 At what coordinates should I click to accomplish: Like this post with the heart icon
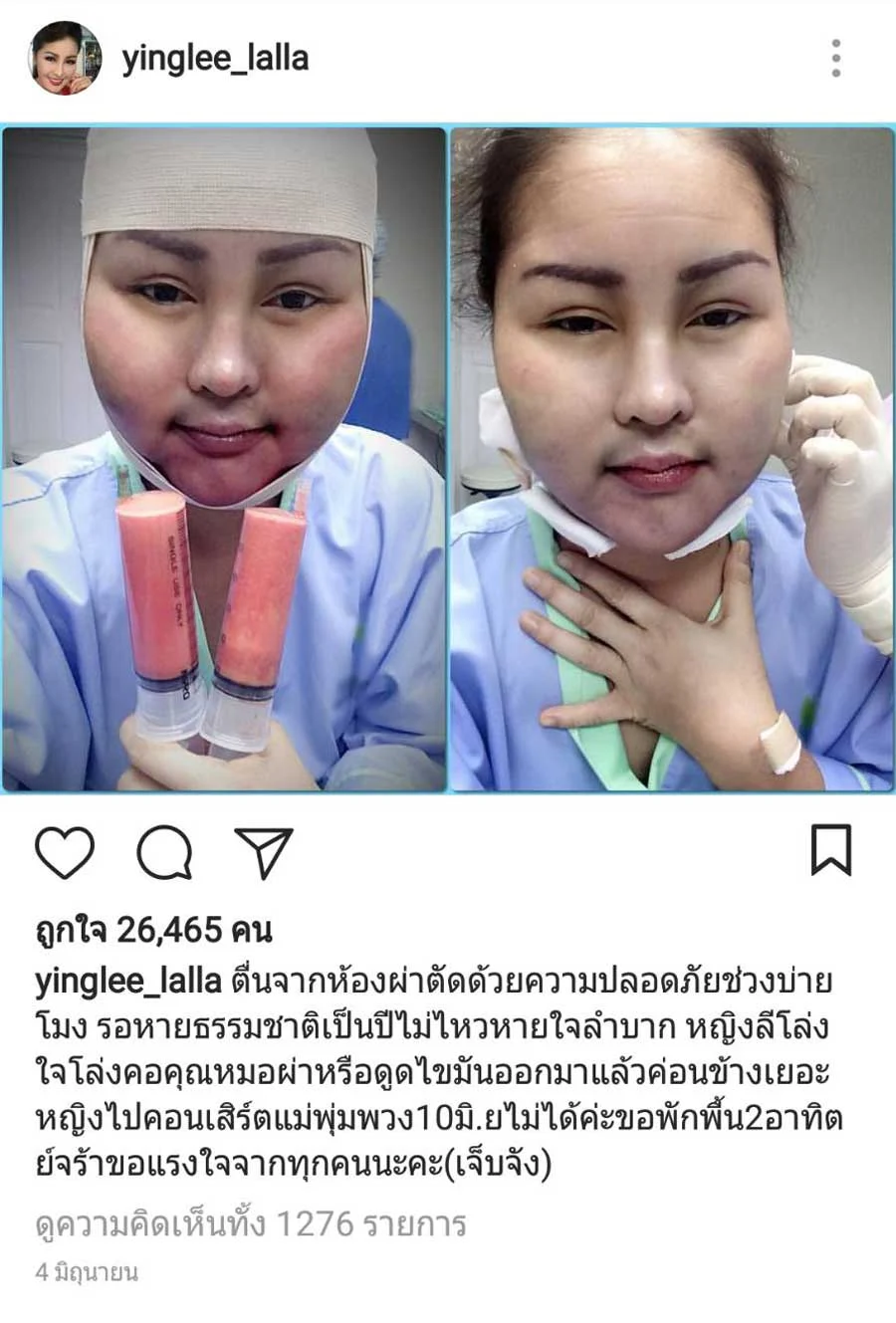coord(65,852)
